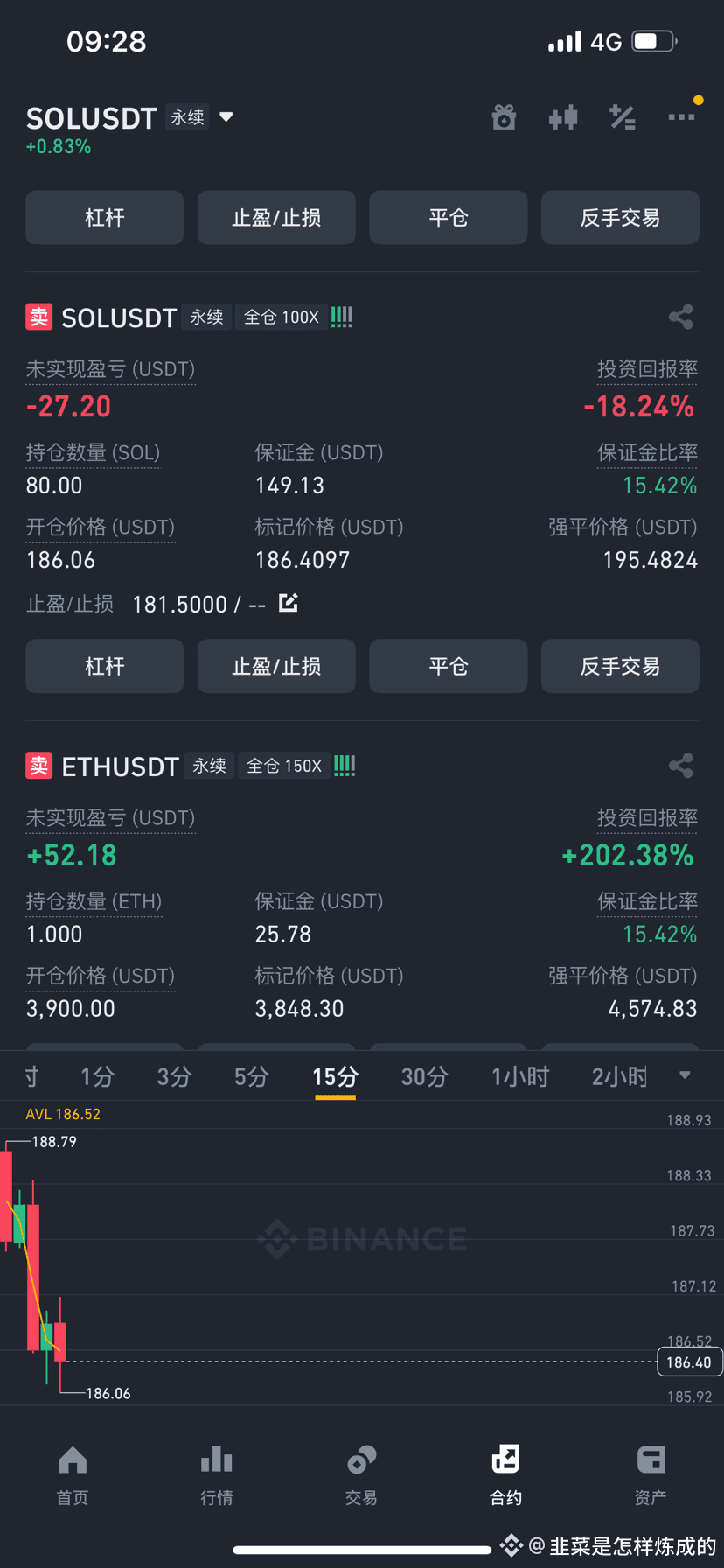
Task: Switch chart interval to 5分
Action: [x=251, y=1076]
